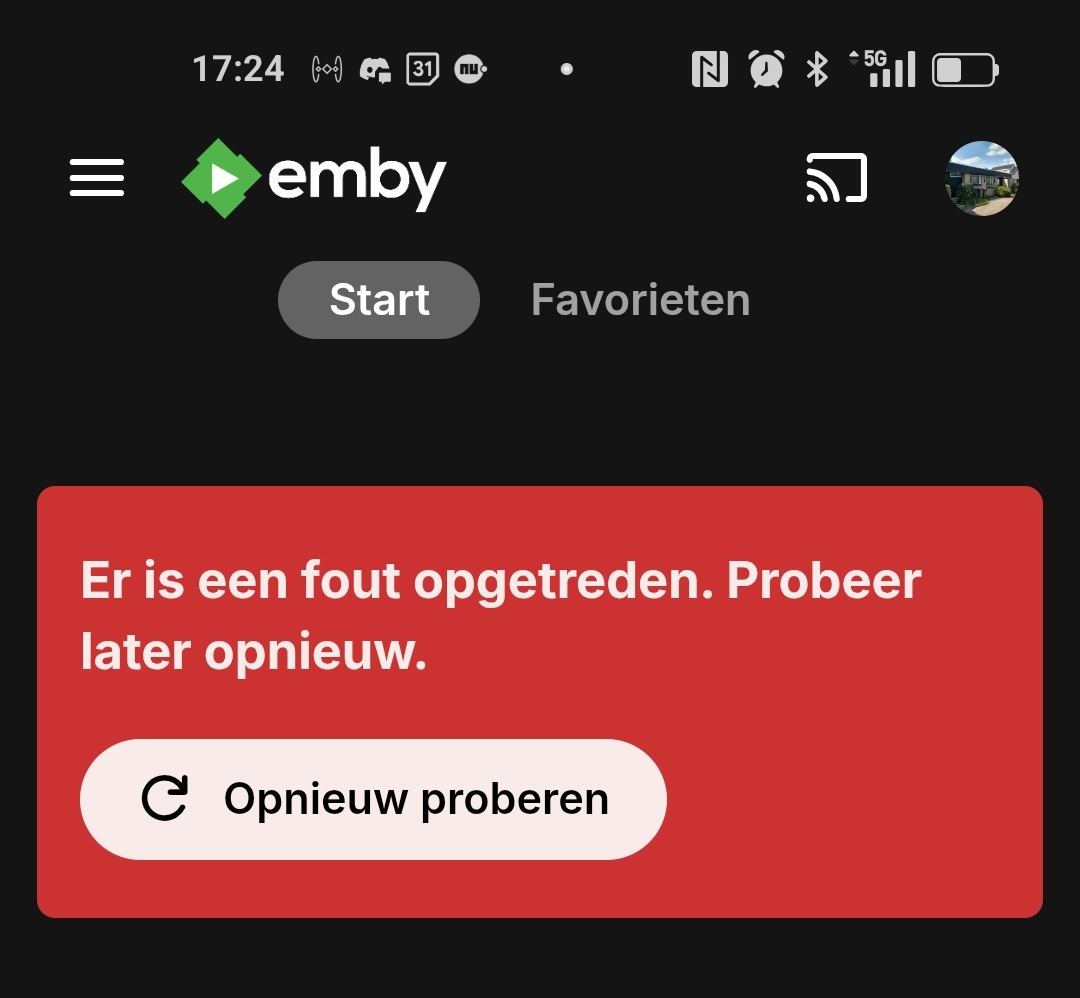Image resolution: width=1080 pixels, height=998 pixels.
Task: Open the user profile avatar
Action: click(982, 179)
